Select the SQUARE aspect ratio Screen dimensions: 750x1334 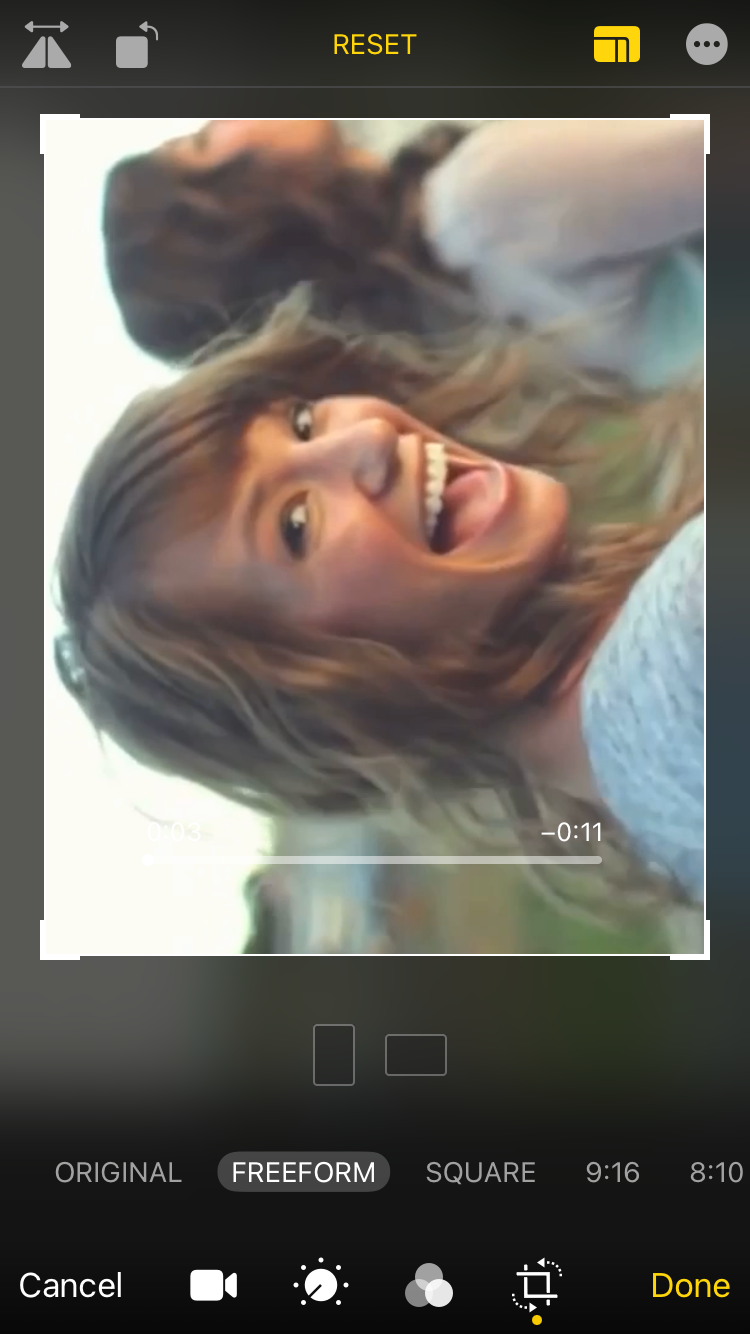pos(481,1172)
